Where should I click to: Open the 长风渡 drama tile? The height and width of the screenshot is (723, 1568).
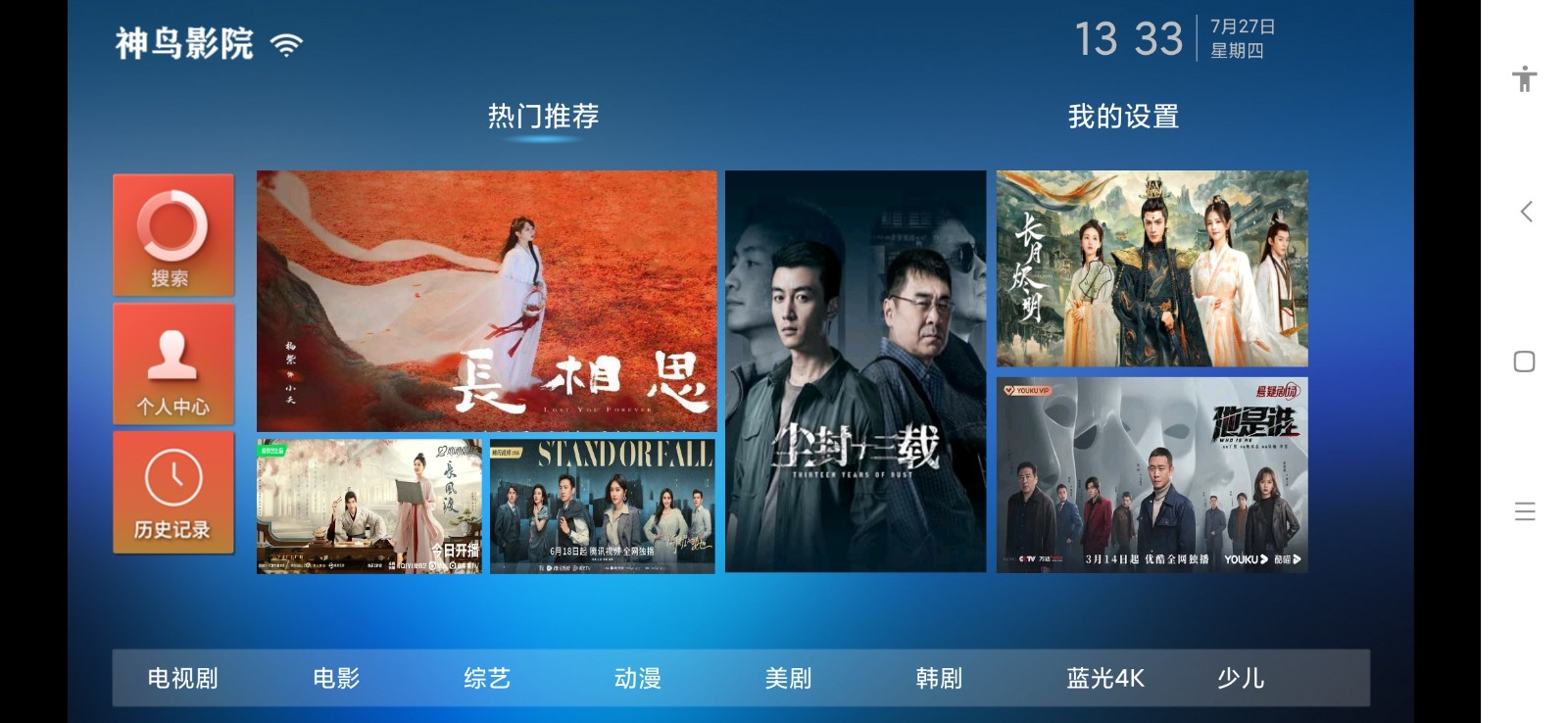[x=369, y=506]
